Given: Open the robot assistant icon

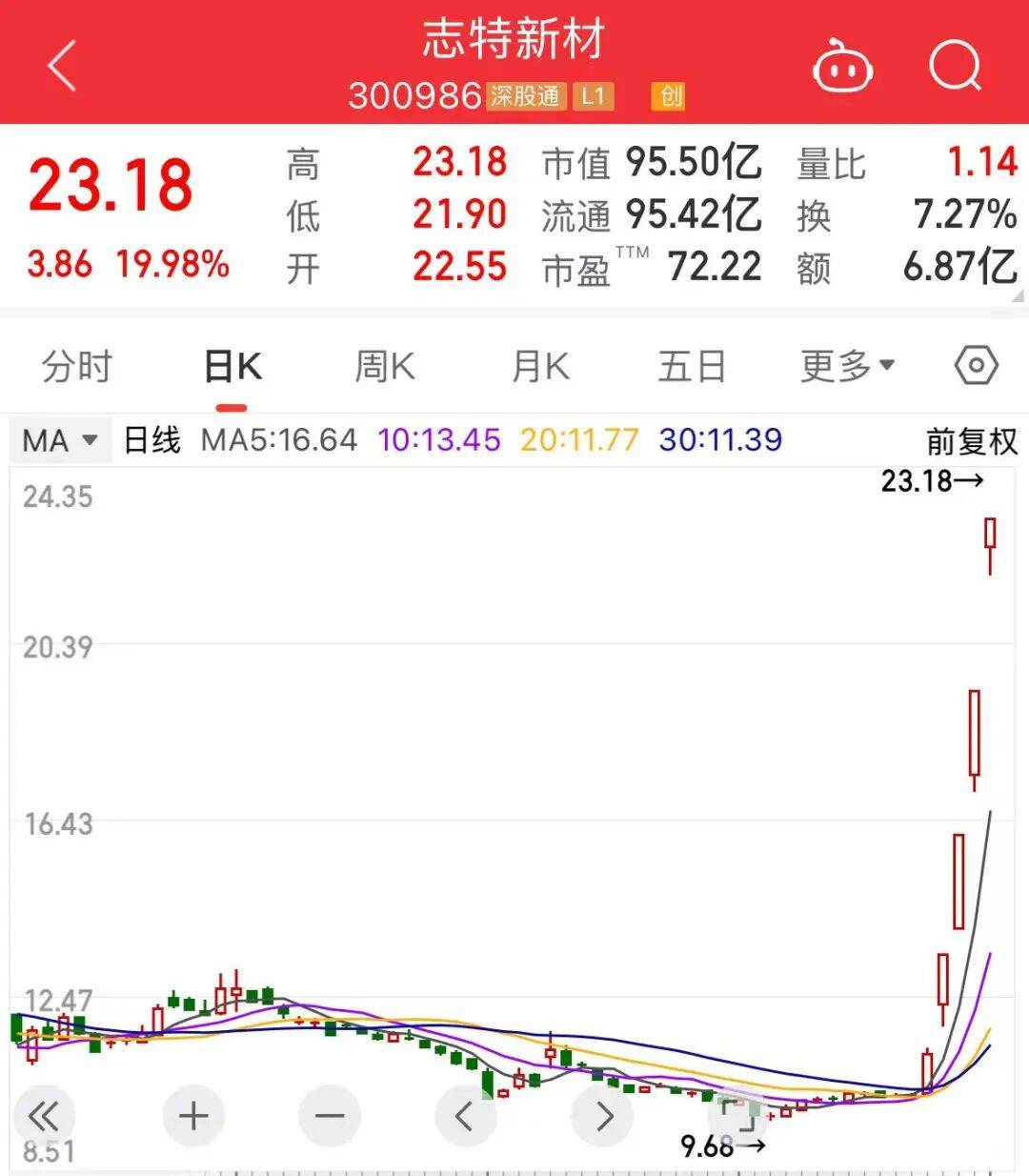Looking at the screenshot, I should coord(842,68).
